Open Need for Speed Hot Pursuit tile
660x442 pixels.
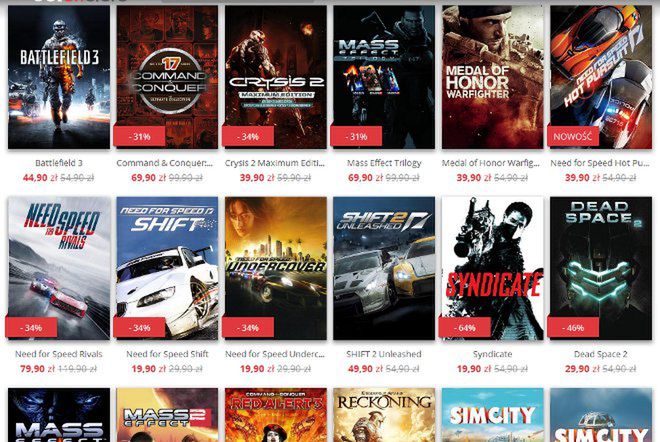(x=600, y=78)
